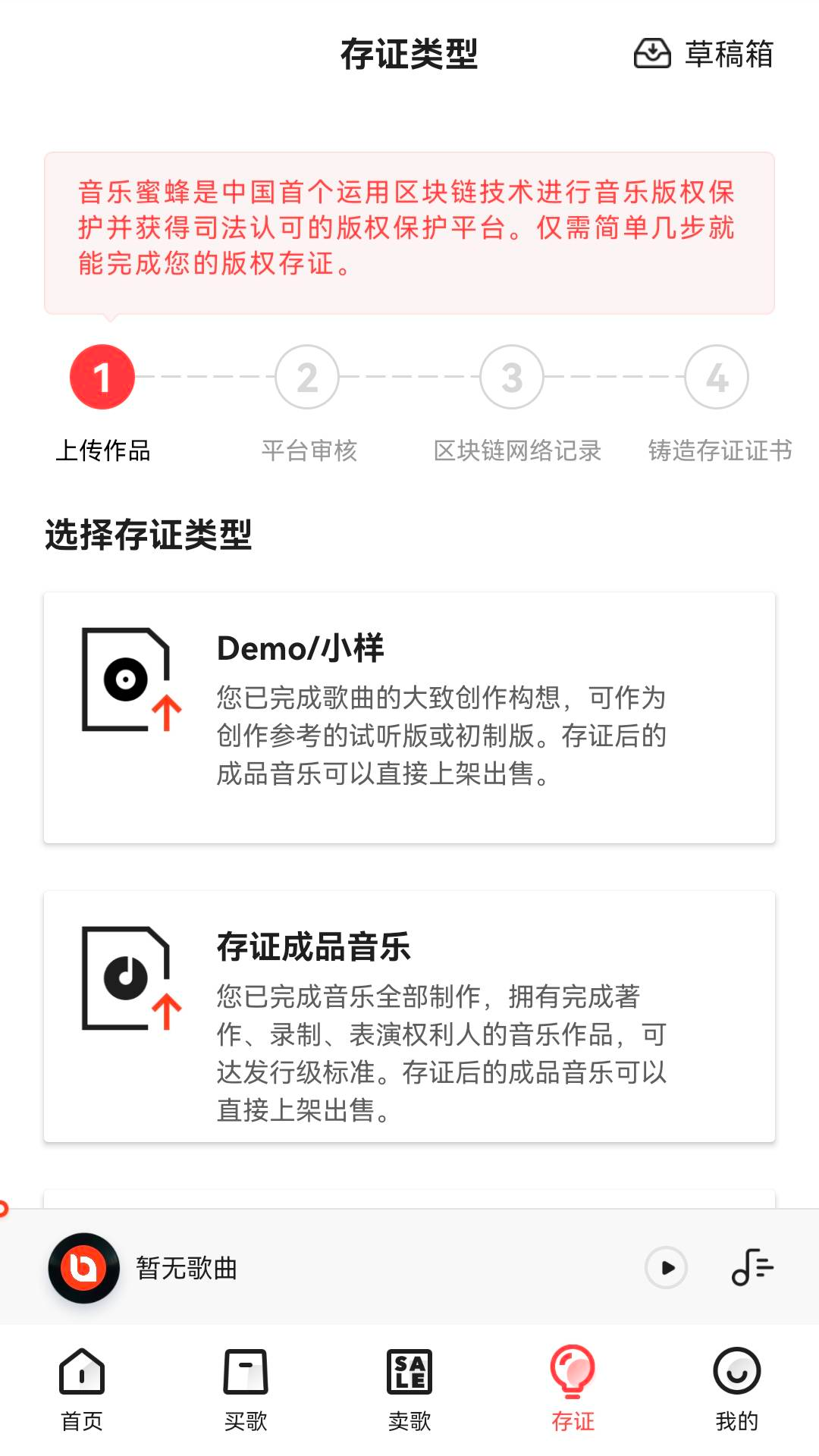Switch to the 卖歌 tab
Viewport: 819px width, 1456px height.
(x=409, y=1389)
